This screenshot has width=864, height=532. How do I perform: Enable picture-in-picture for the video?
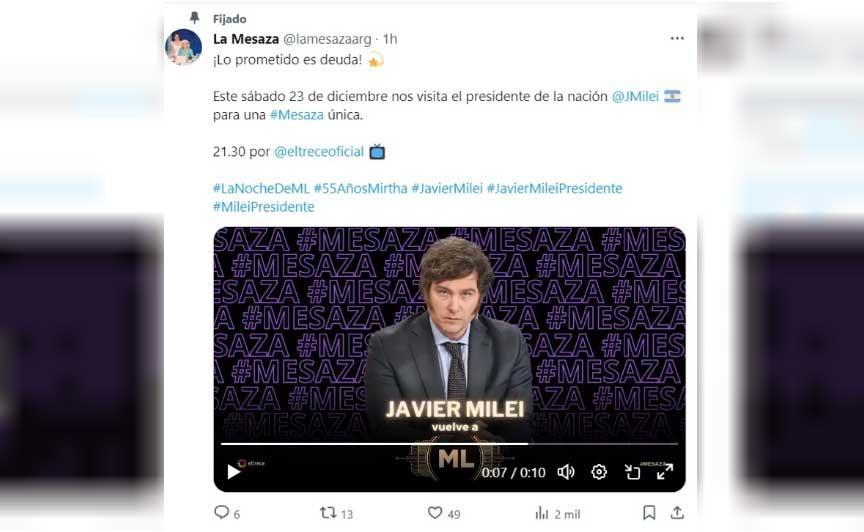click(632, 472)
